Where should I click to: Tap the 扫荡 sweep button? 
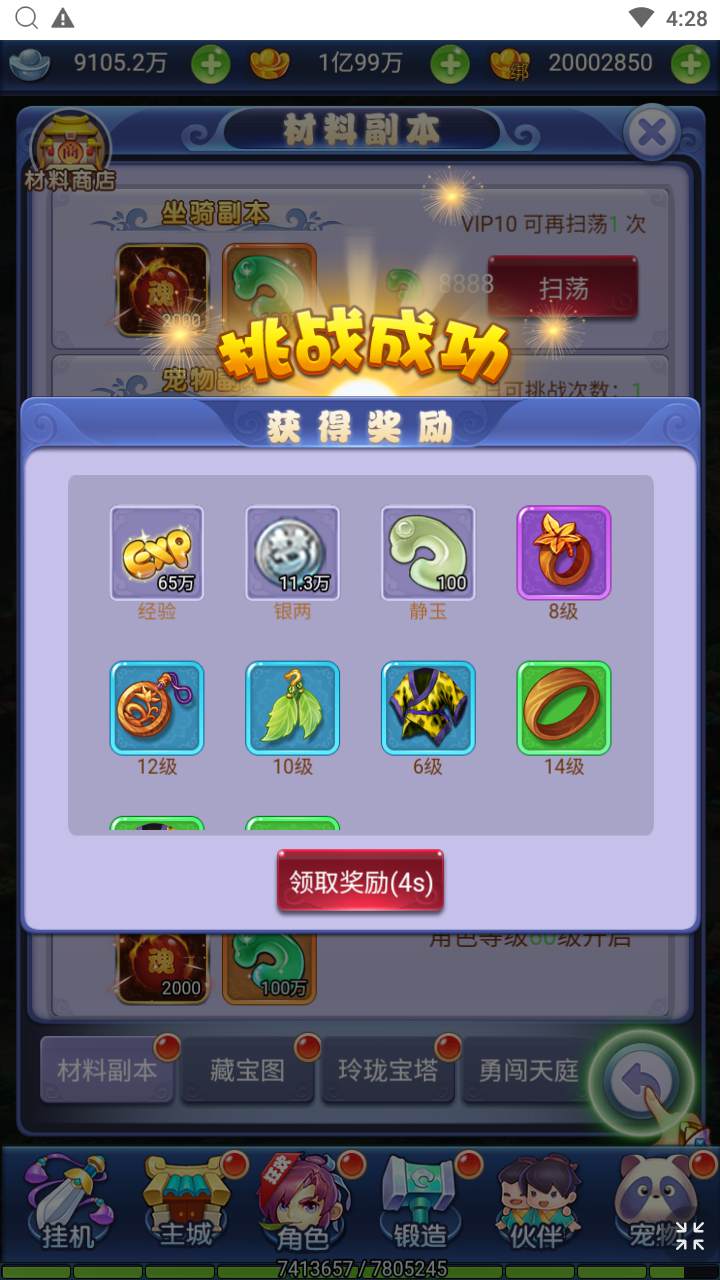(x=563, y=288)
